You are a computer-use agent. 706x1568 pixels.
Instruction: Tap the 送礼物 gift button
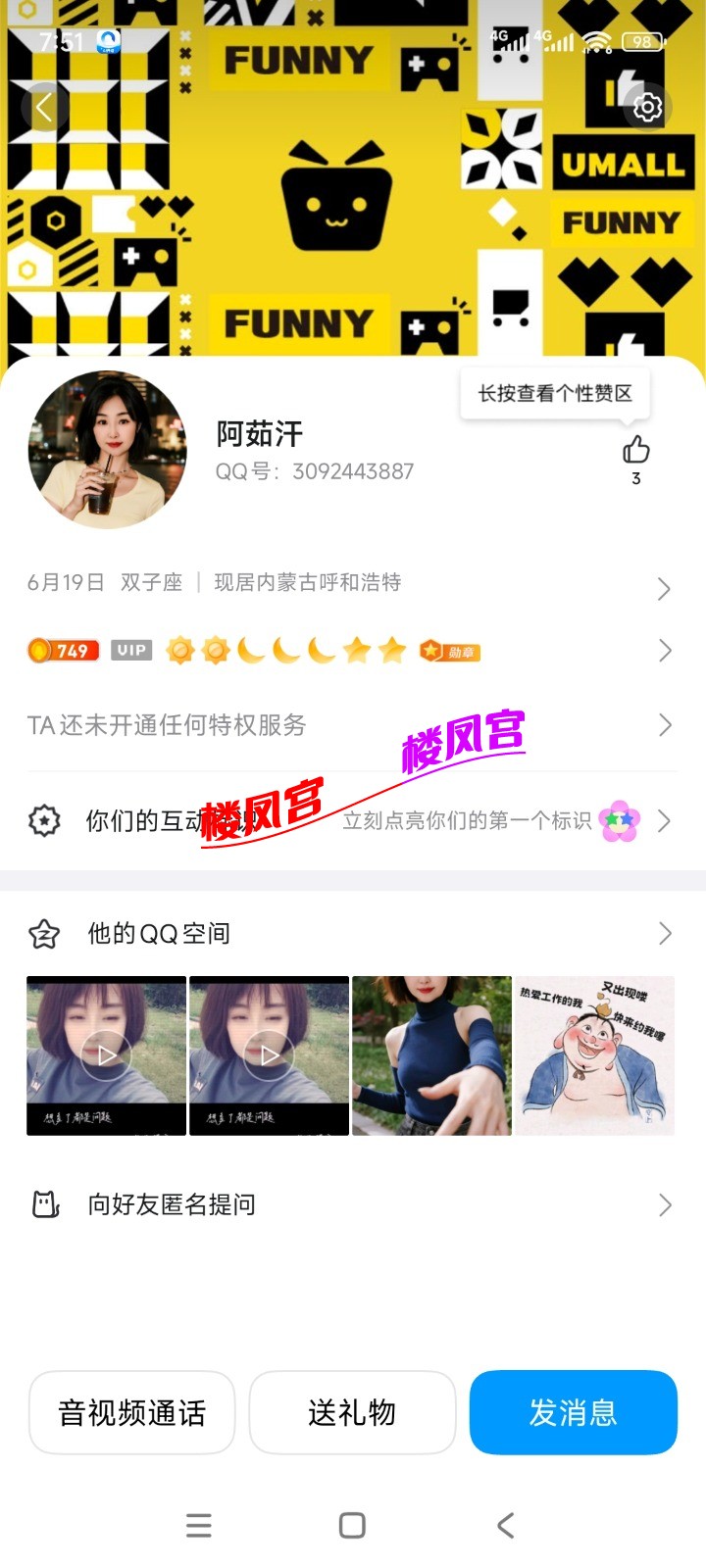tap(352, 1412)
